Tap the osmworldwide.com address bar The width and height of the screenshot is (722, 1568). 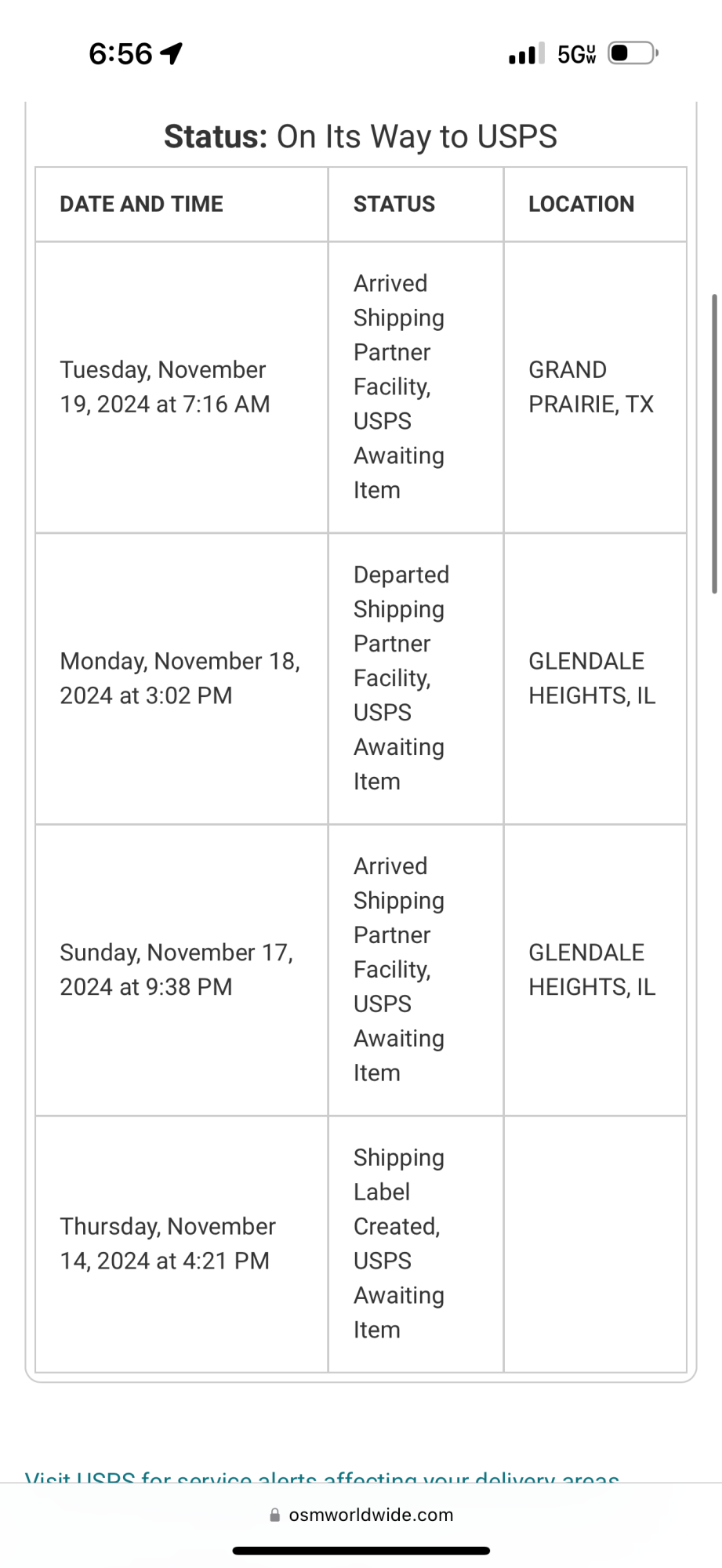(361, 1515)
